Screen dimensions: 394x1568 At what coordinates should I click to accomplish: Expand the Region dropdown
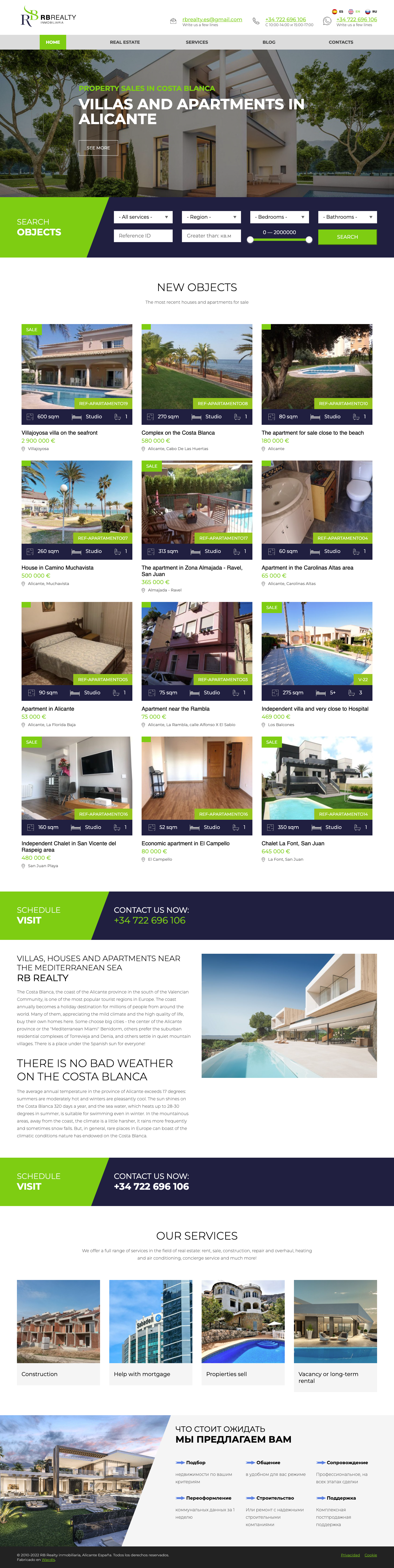coord(211,217)
